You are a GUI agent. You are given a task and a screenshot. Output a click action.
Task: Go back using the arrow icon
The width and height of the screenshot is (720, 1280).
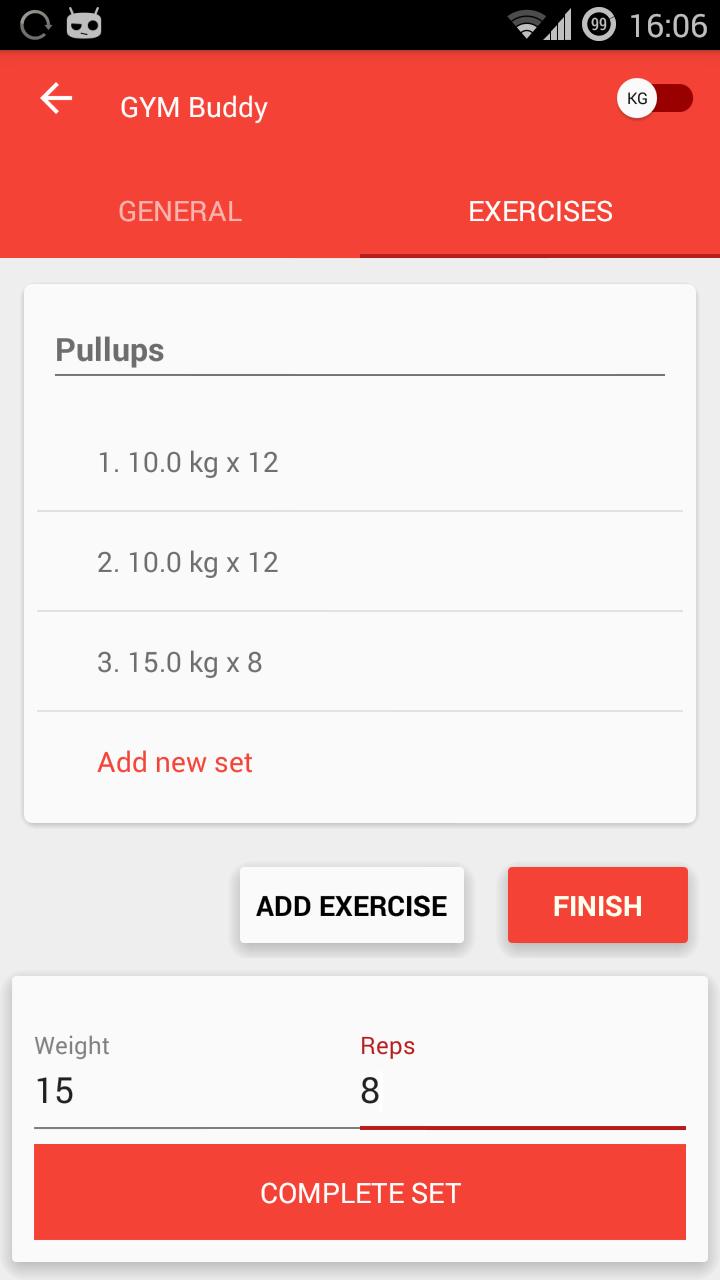click(57, 99)
